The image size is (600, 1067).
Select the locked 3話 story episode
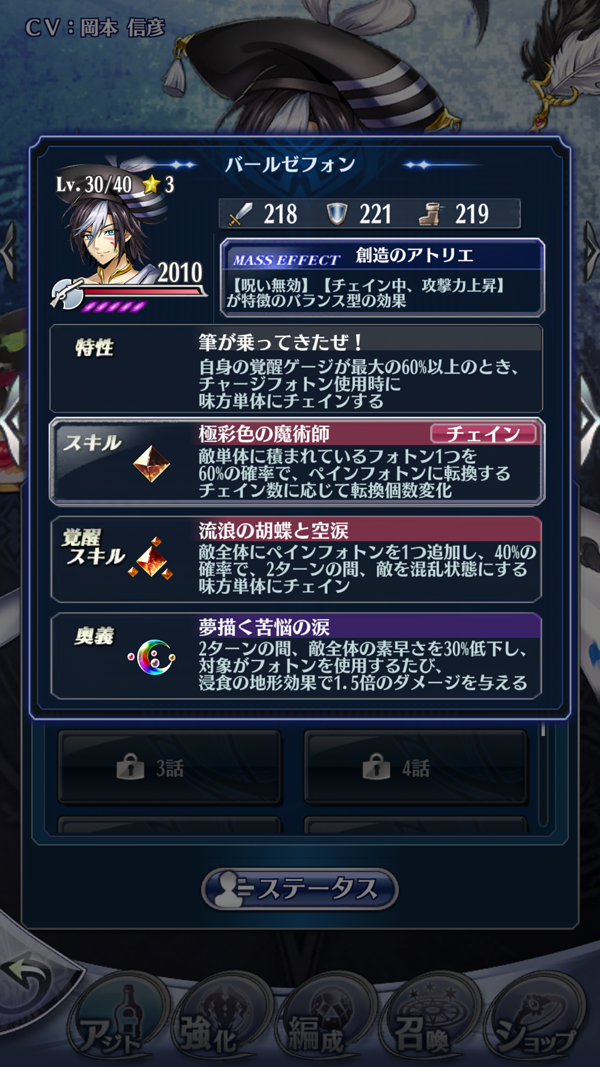[170, 768]
